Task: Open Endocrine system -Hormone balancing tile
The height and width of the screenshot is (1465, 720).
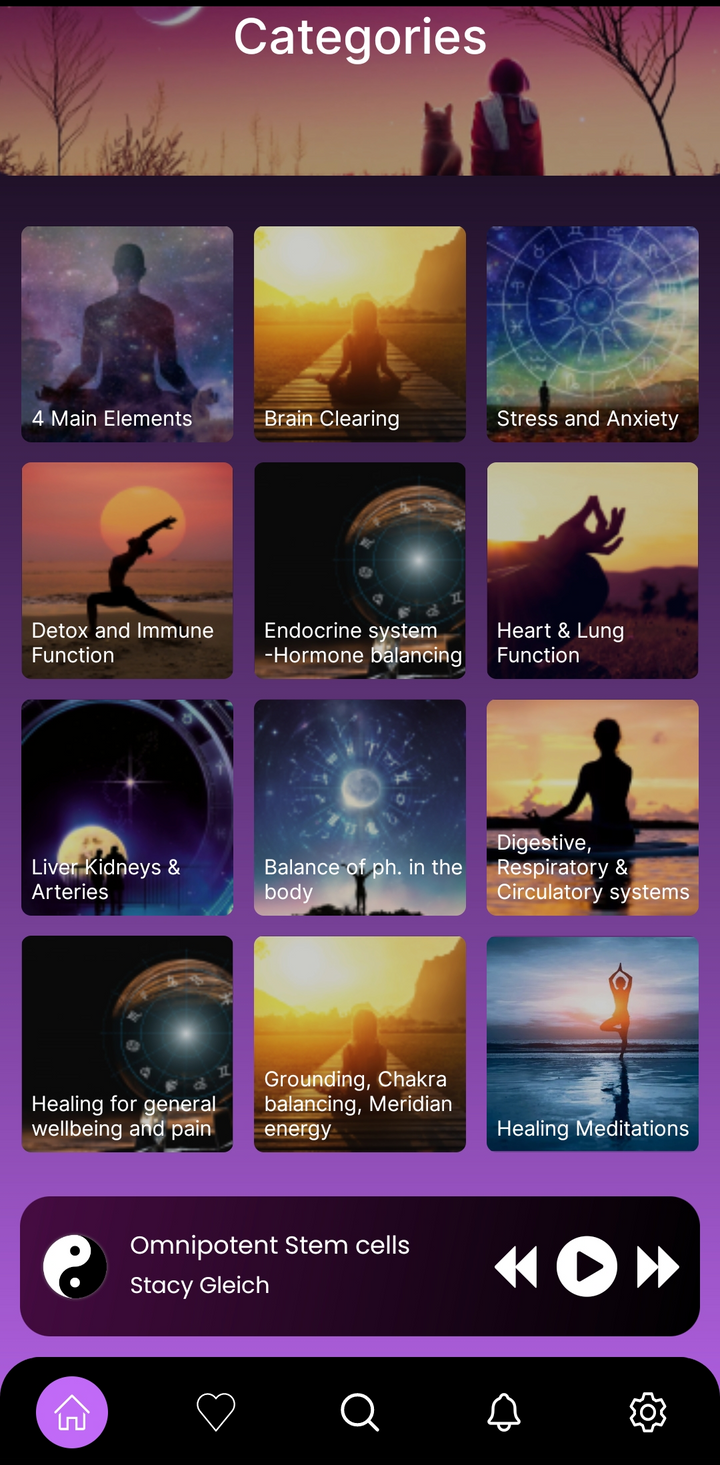Action: (x=360, y=570)
